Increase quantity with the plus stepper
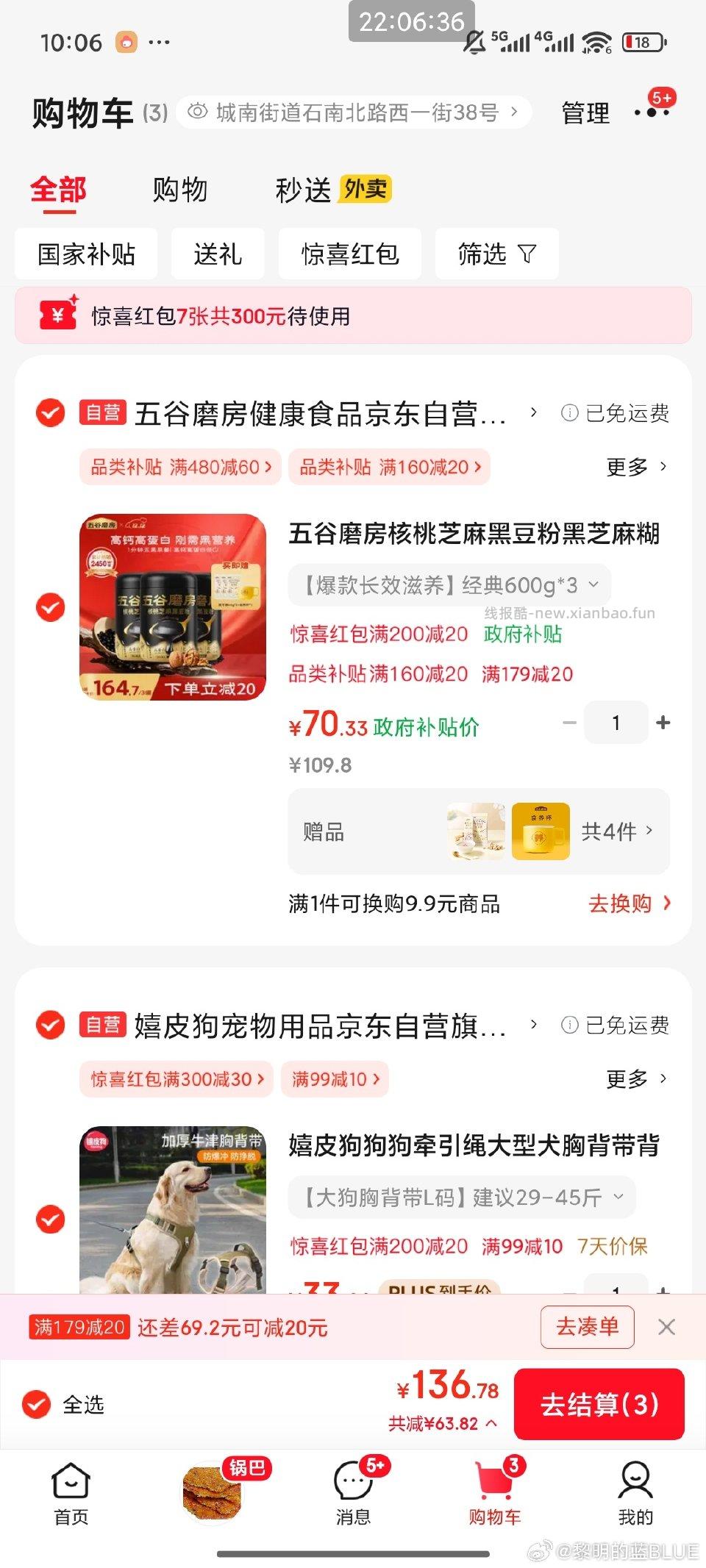Viewport: 706px width, 1568px height. (662, 723)
